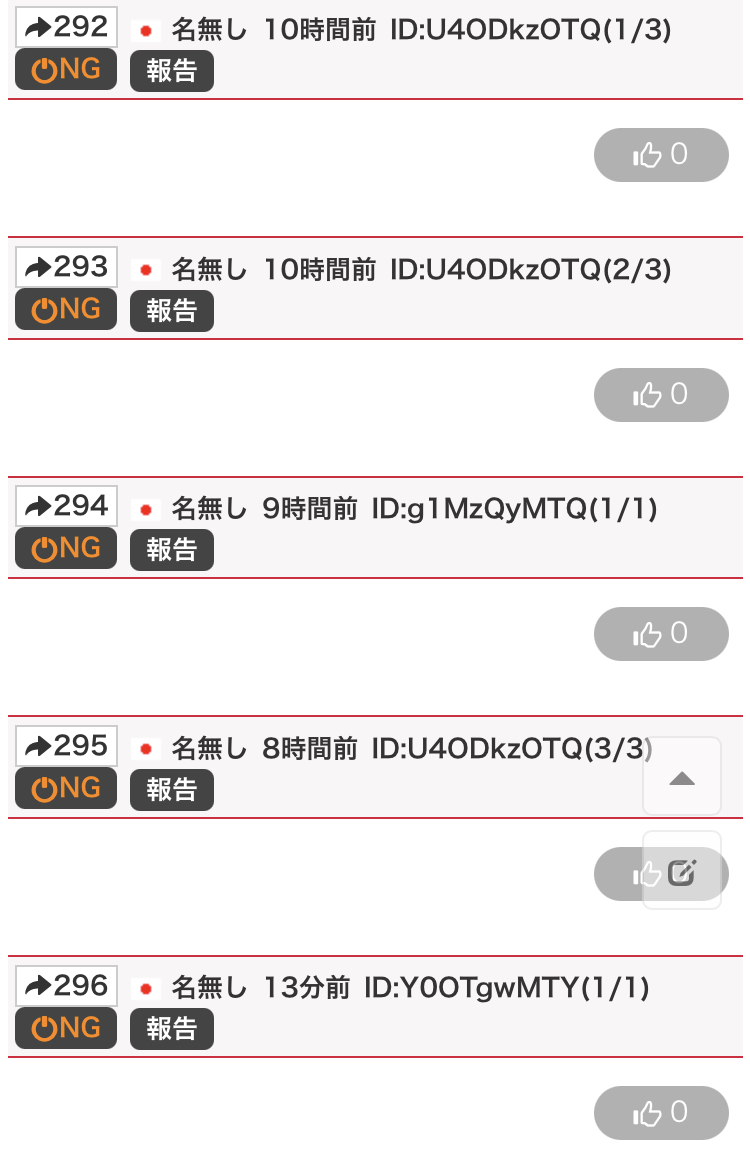The image size is (750, 1153).
Task: Report post 292 via 報告
Action: coord(171,71)
